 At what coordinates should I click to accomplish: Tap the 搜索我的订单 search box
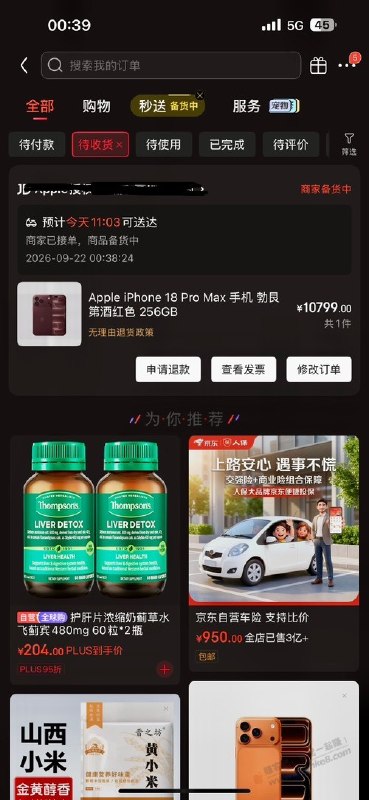(x=171, y=65)
